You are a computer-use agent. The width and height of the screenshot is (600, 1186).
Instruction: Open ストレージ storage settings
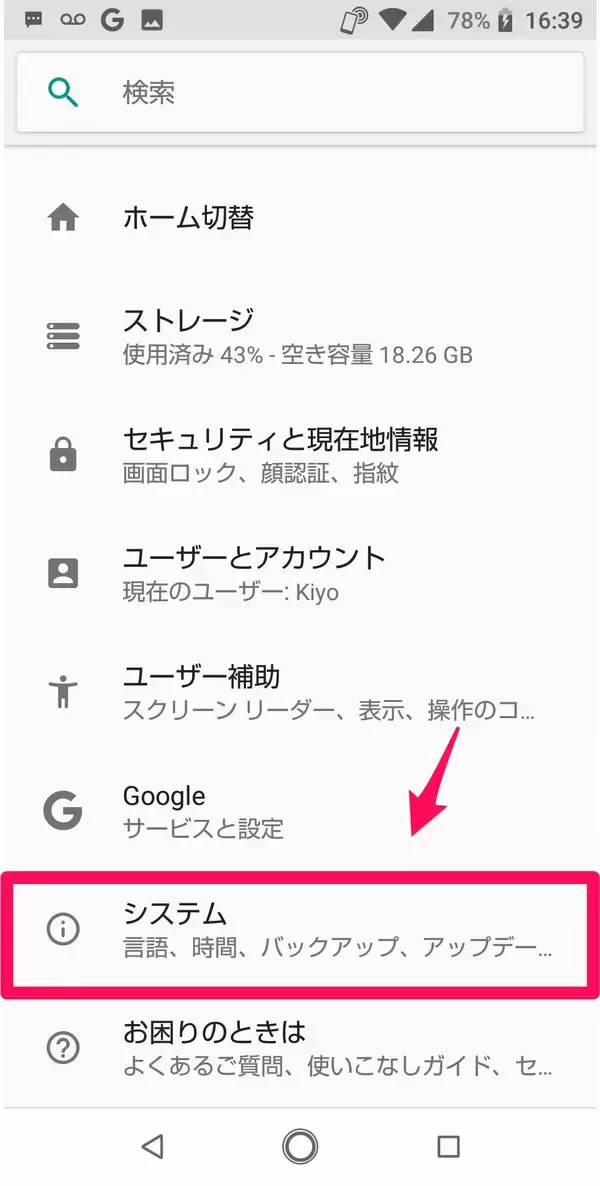[x=300, y=336]
